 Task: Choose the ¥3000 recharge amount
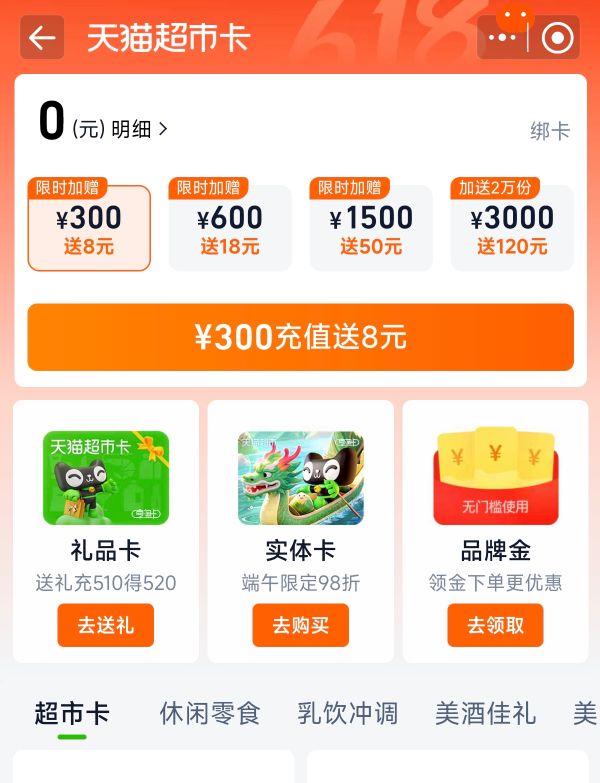tap(512, 228)
